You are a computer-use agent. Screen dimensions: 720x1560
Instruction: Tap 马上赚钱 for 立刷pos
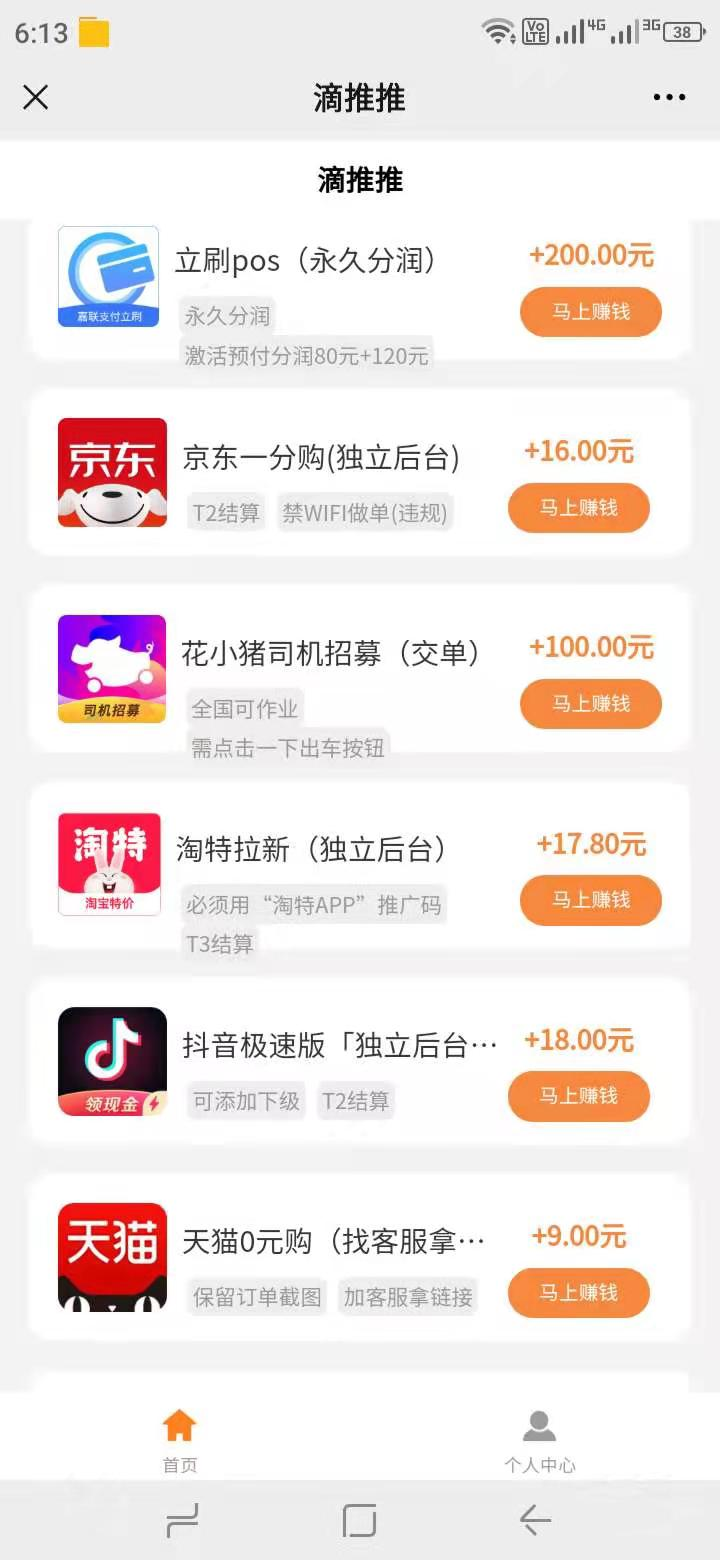click(x=591, y=312)
